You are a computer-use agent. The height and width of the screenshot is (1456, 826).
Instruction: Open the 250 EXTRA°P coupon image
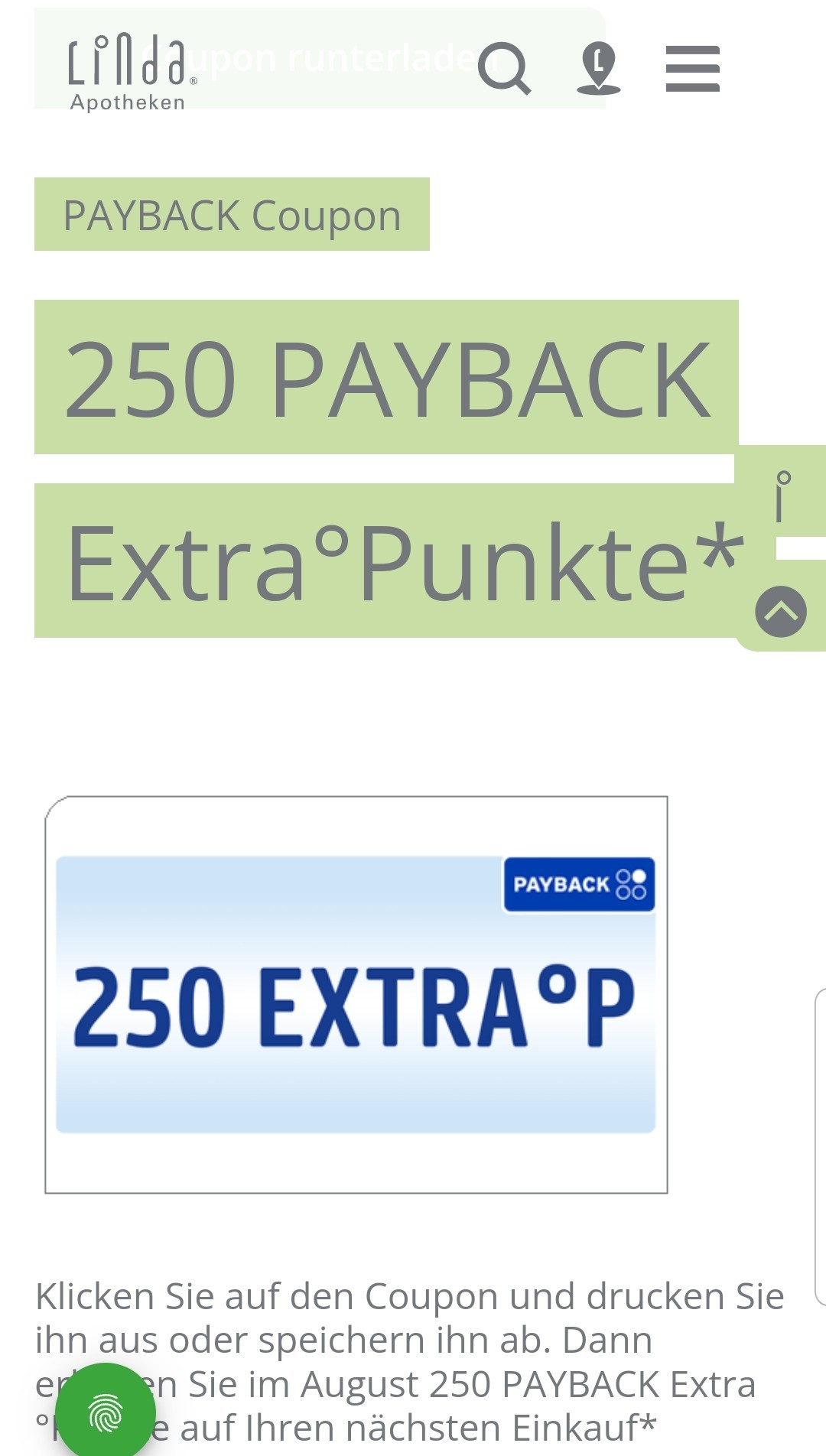click(x=356, y=994)
